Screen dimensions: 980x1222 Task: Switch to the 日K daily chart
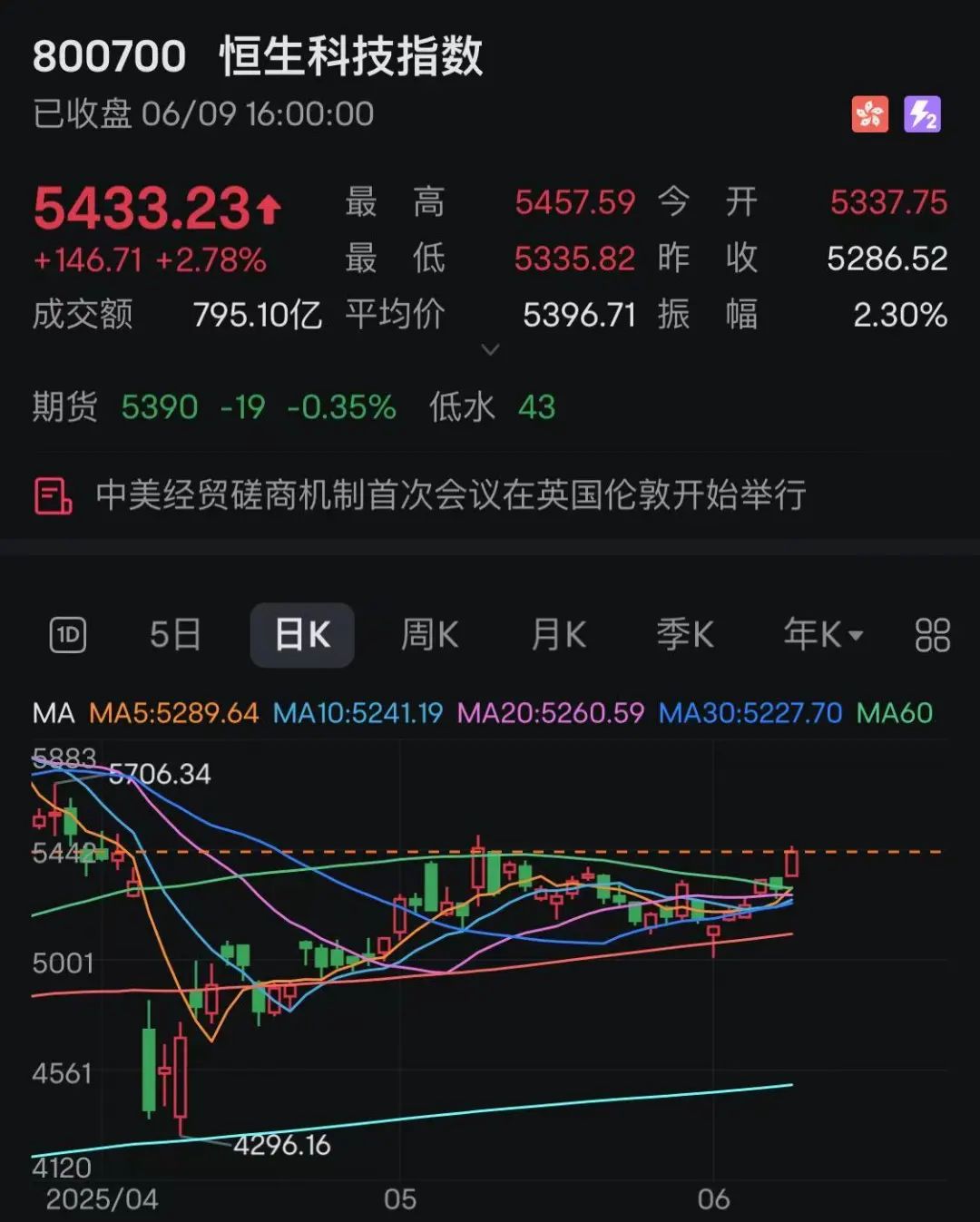[x=302, y=635]
